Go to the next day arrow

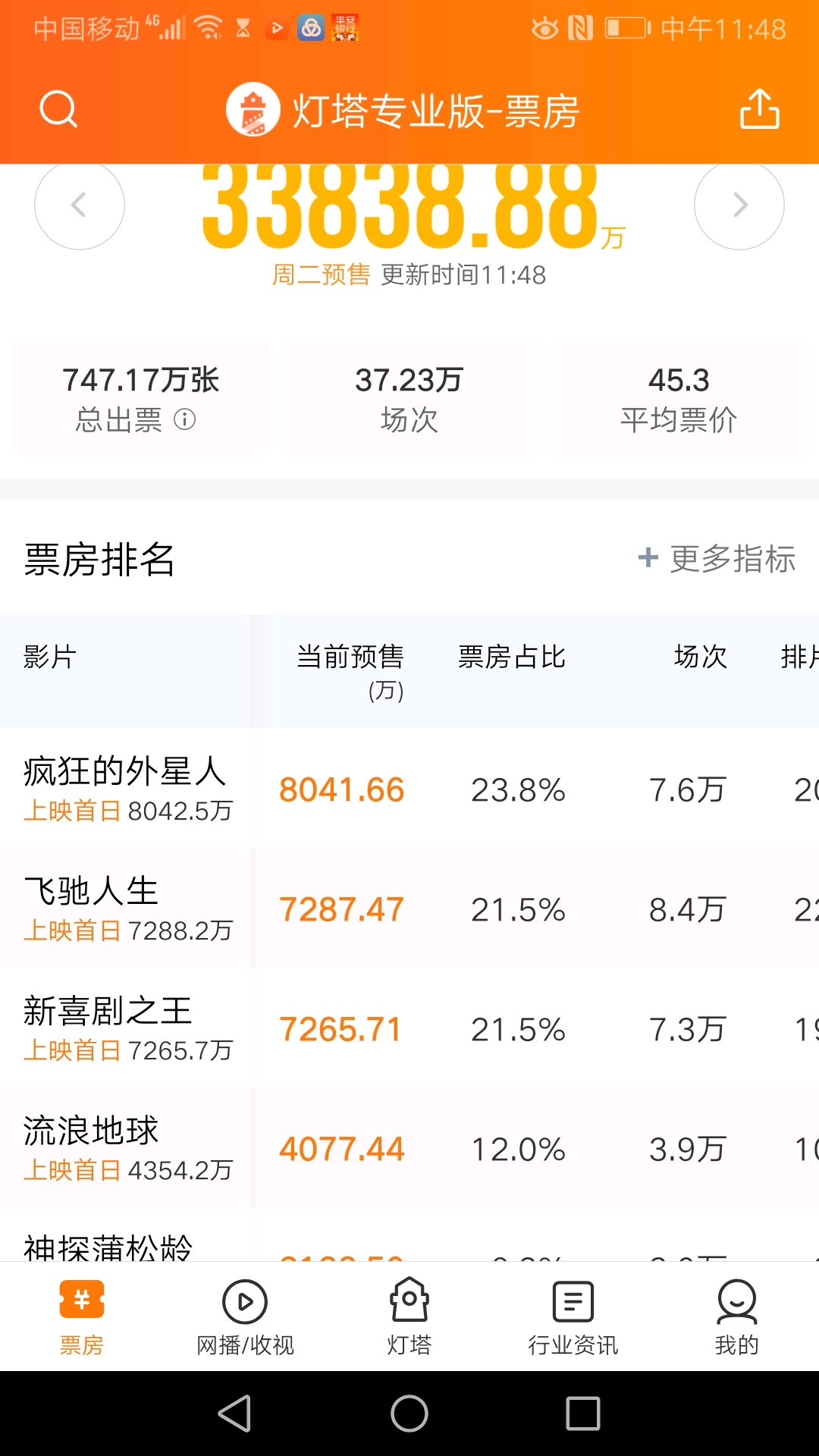coord(739,205)
